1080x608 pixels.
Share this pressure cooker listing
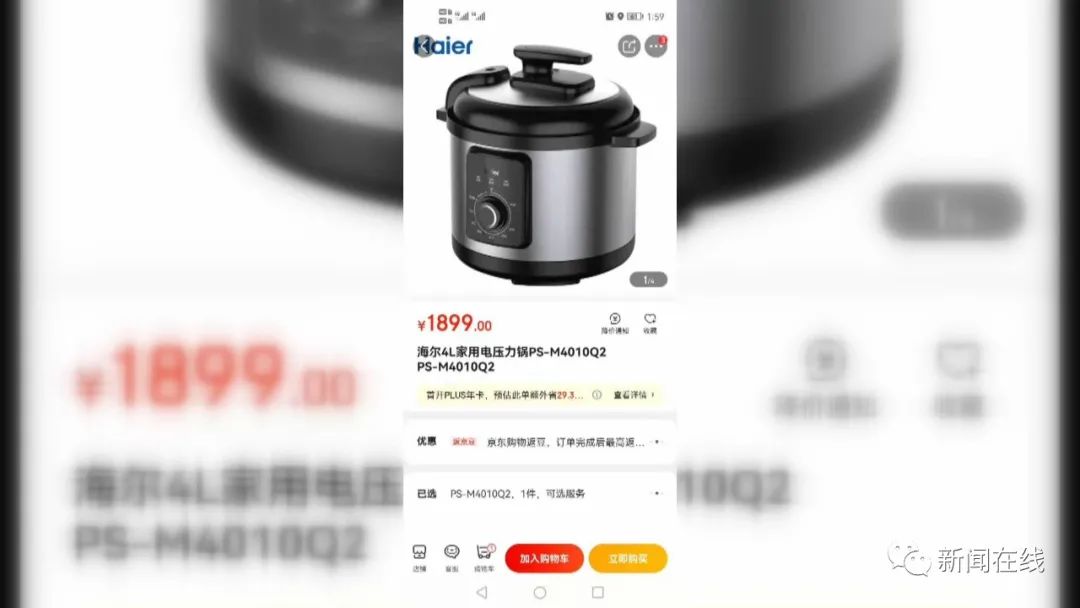click(x=628, y=46)
